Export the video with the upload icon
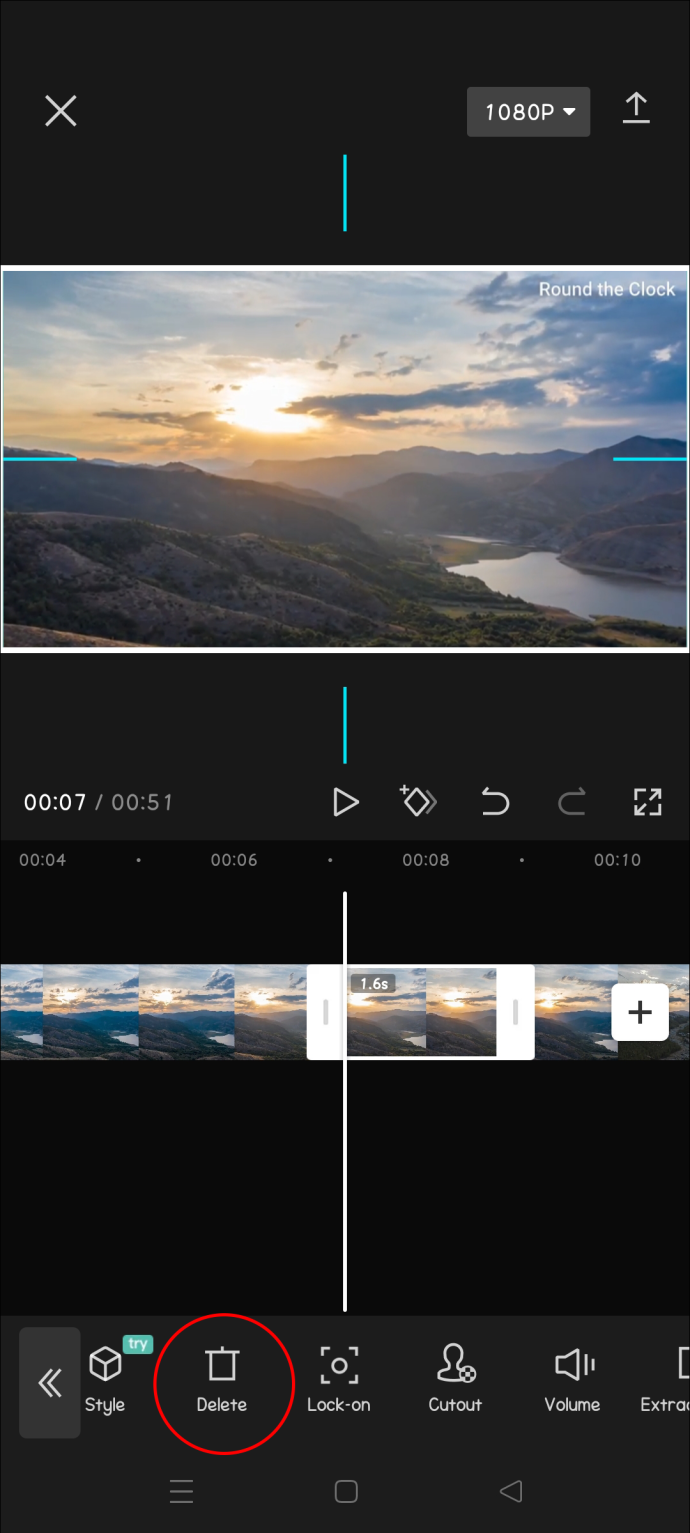Screen dimensions: 690x1533 point(636,109)
